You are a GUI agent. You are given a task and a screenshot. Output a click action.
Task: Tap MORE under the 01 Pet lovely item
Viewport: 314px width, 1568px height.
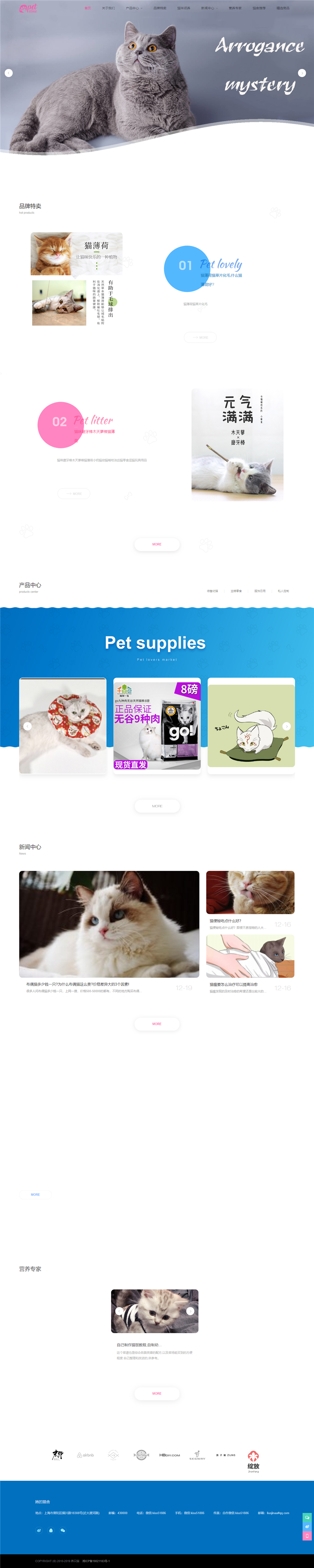pyautogui.click(x=200, y=337)
